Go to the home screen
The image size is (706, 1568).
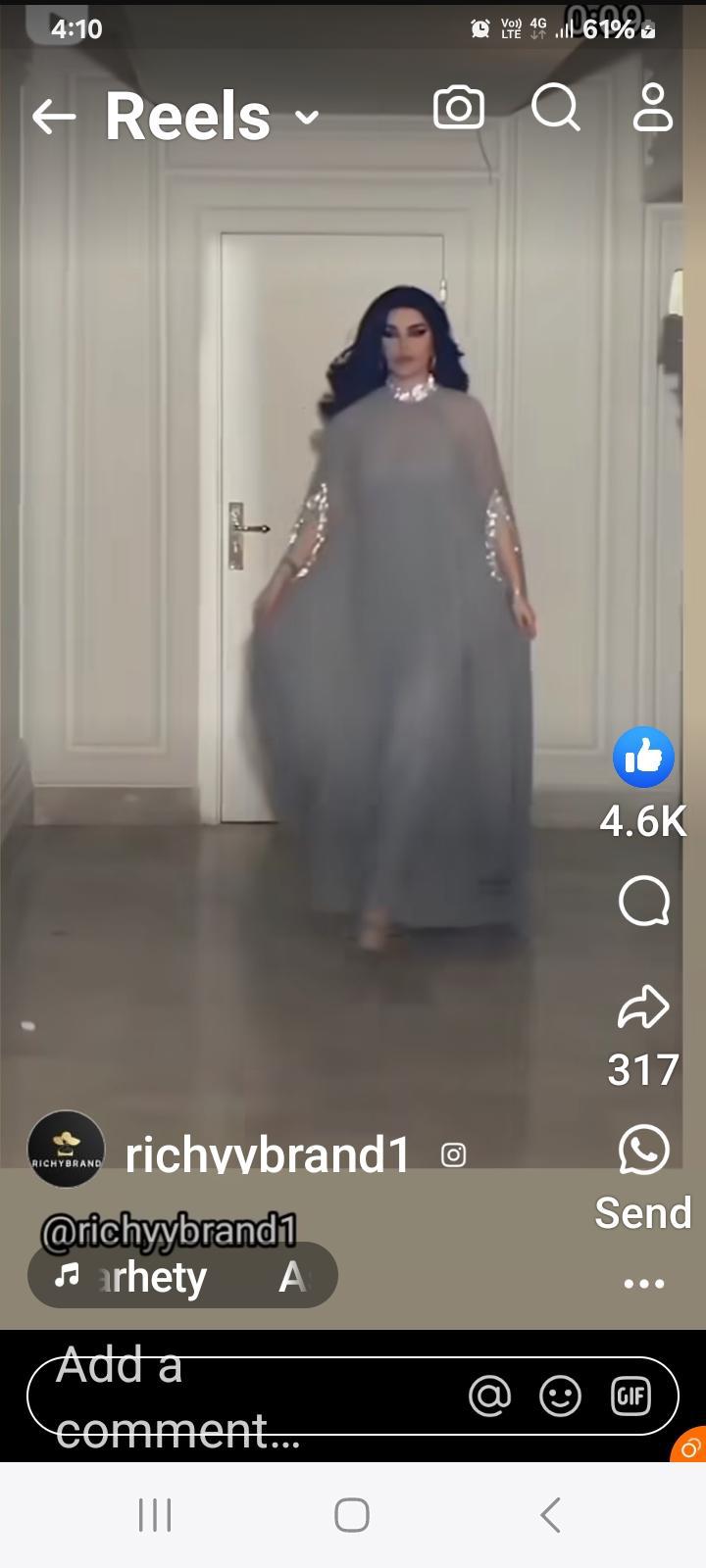(352, 1514)
